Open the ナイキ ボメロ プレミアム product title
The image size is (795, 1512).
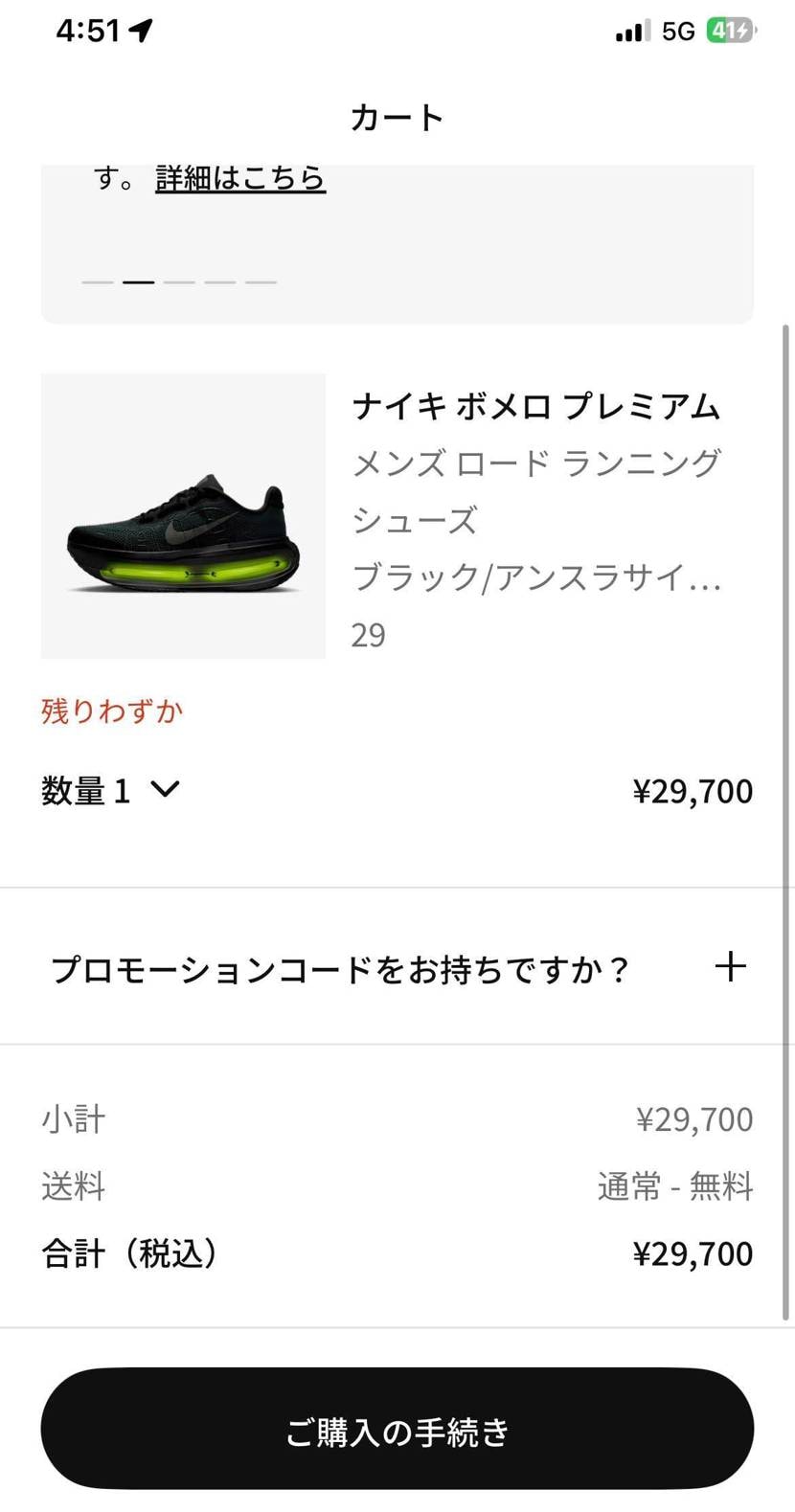pos(535,407)
